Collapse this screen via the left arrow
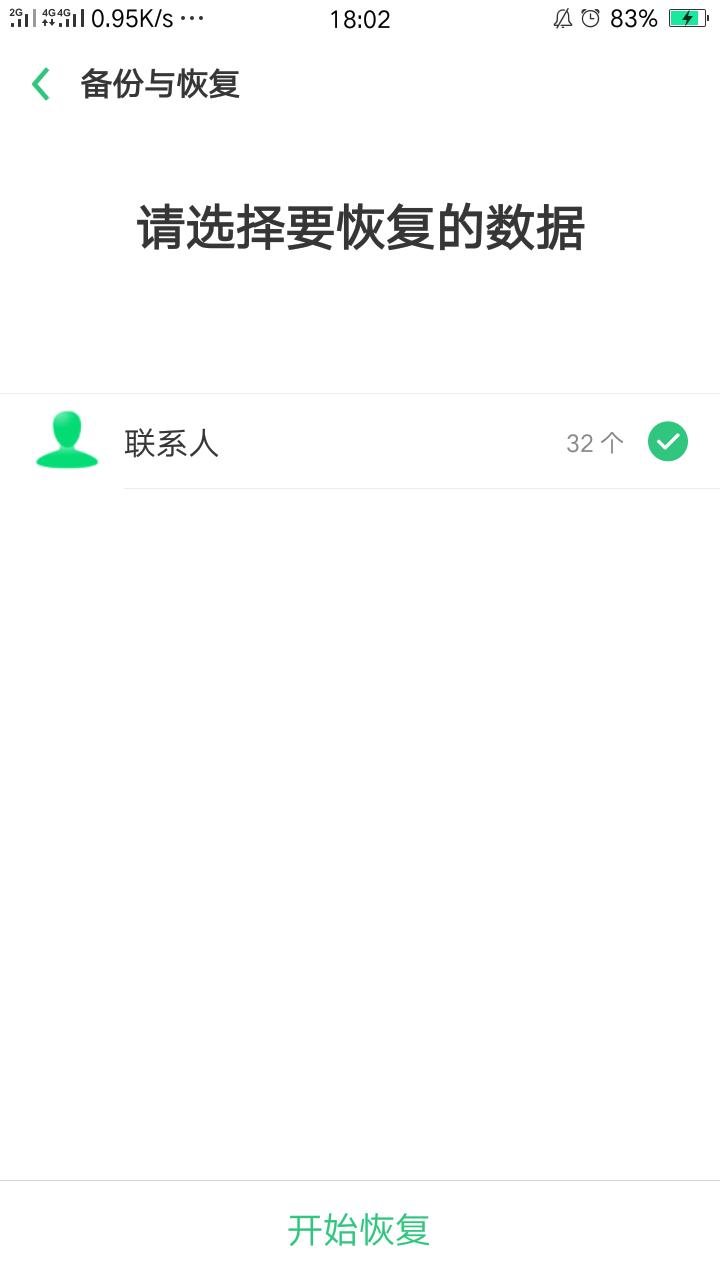720x1280 pixels. (x=40, y=84)
